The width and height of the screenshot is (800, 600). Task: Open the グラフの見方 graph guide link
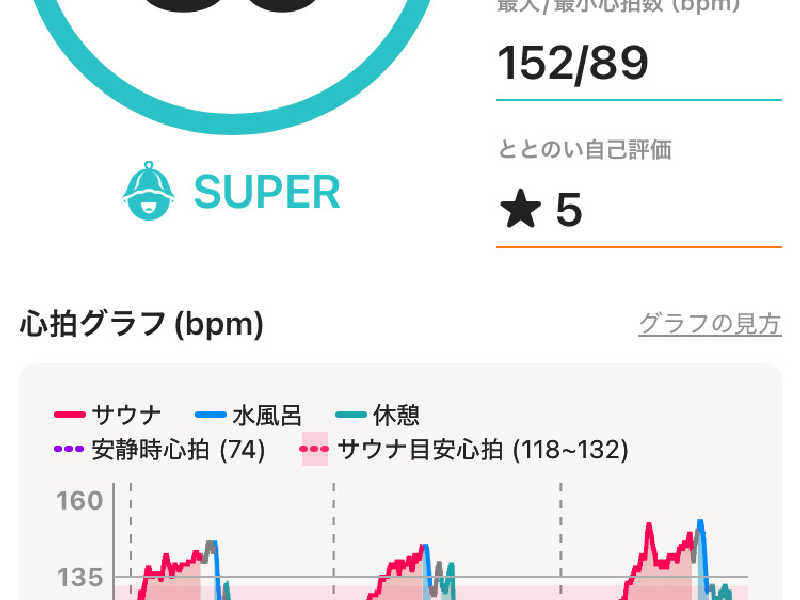tap(709, 324)
